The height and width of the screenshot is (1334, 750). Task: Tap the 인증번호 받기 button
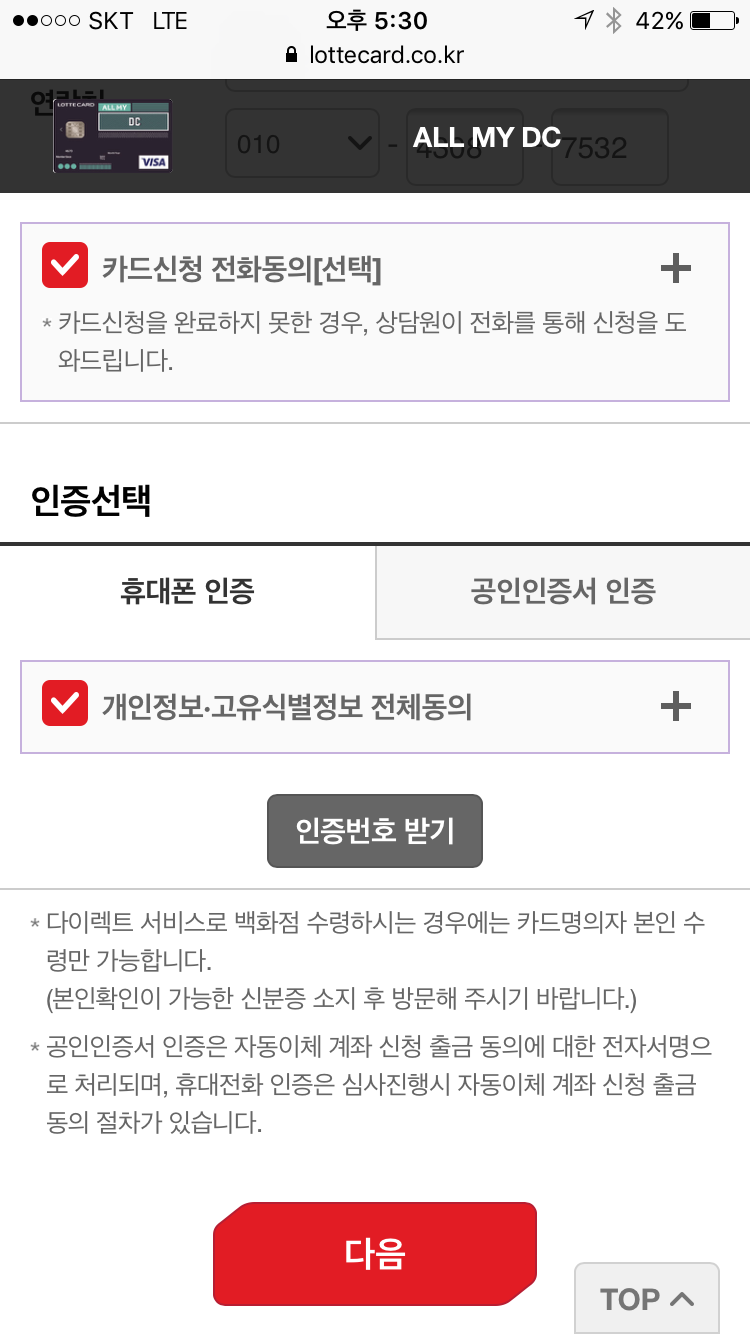coord(375,830)
